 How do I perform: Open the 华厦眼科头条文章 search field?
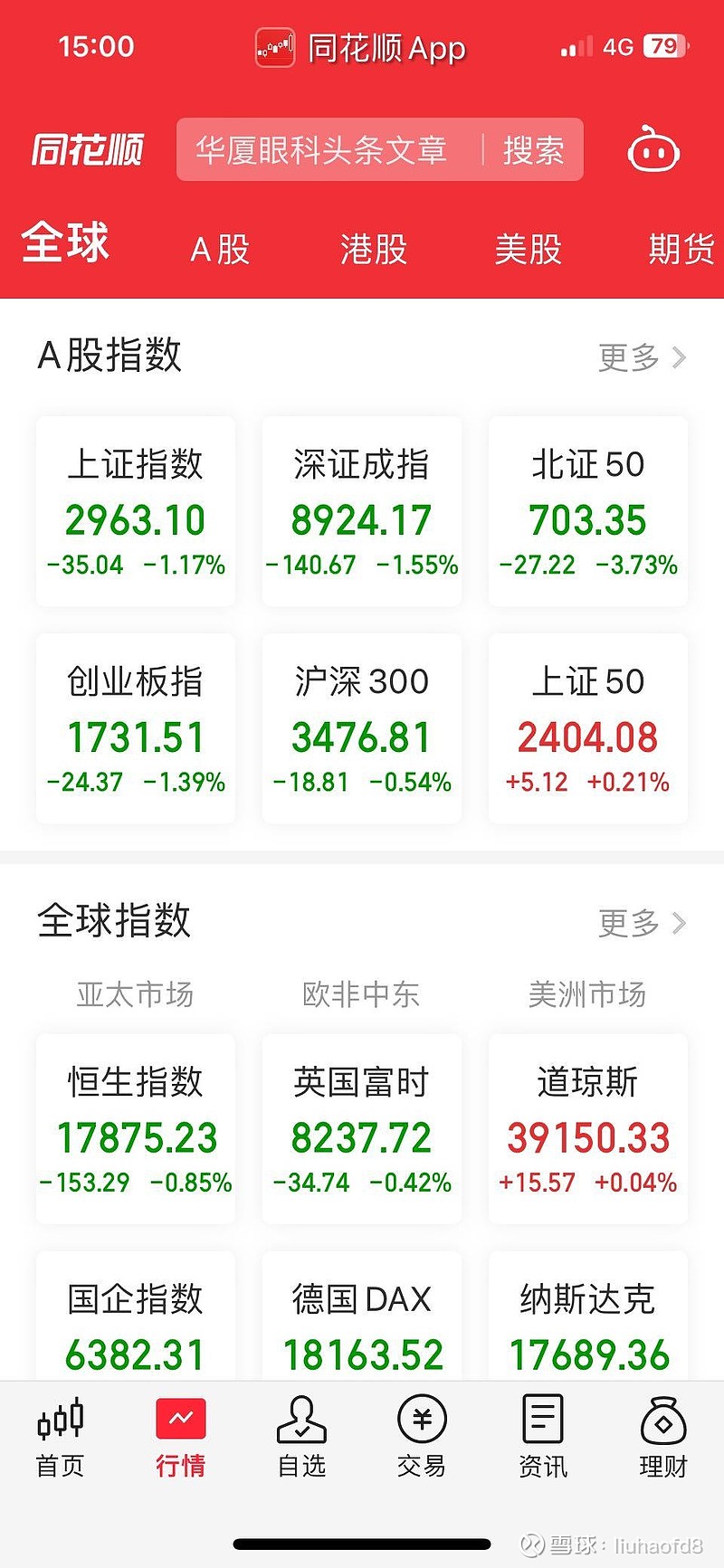[x=321, y=150]
